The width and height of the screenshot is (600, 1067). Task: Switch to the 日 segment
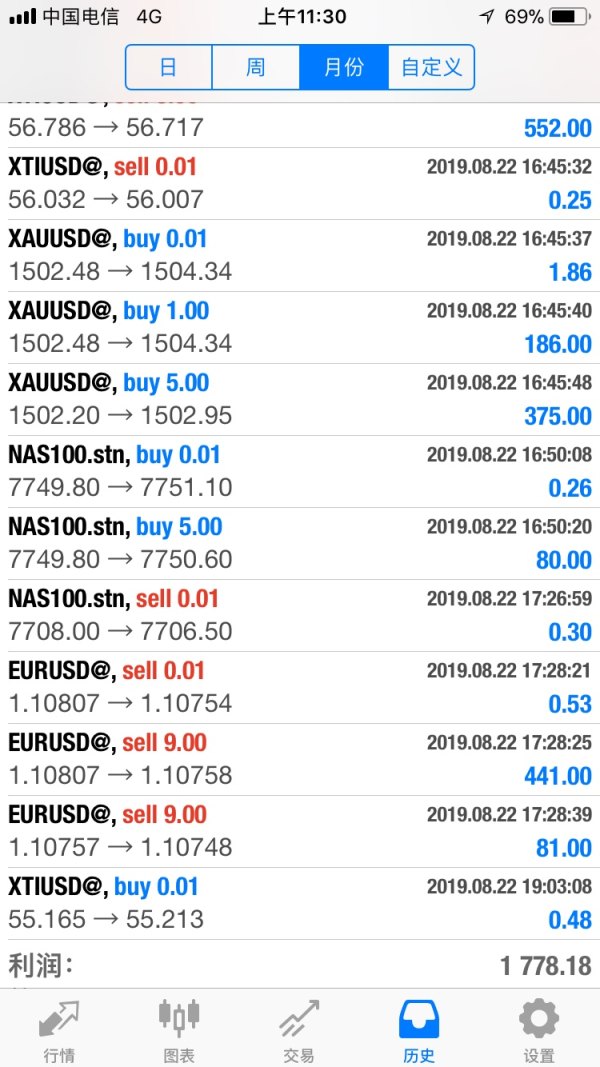[169, 67]
